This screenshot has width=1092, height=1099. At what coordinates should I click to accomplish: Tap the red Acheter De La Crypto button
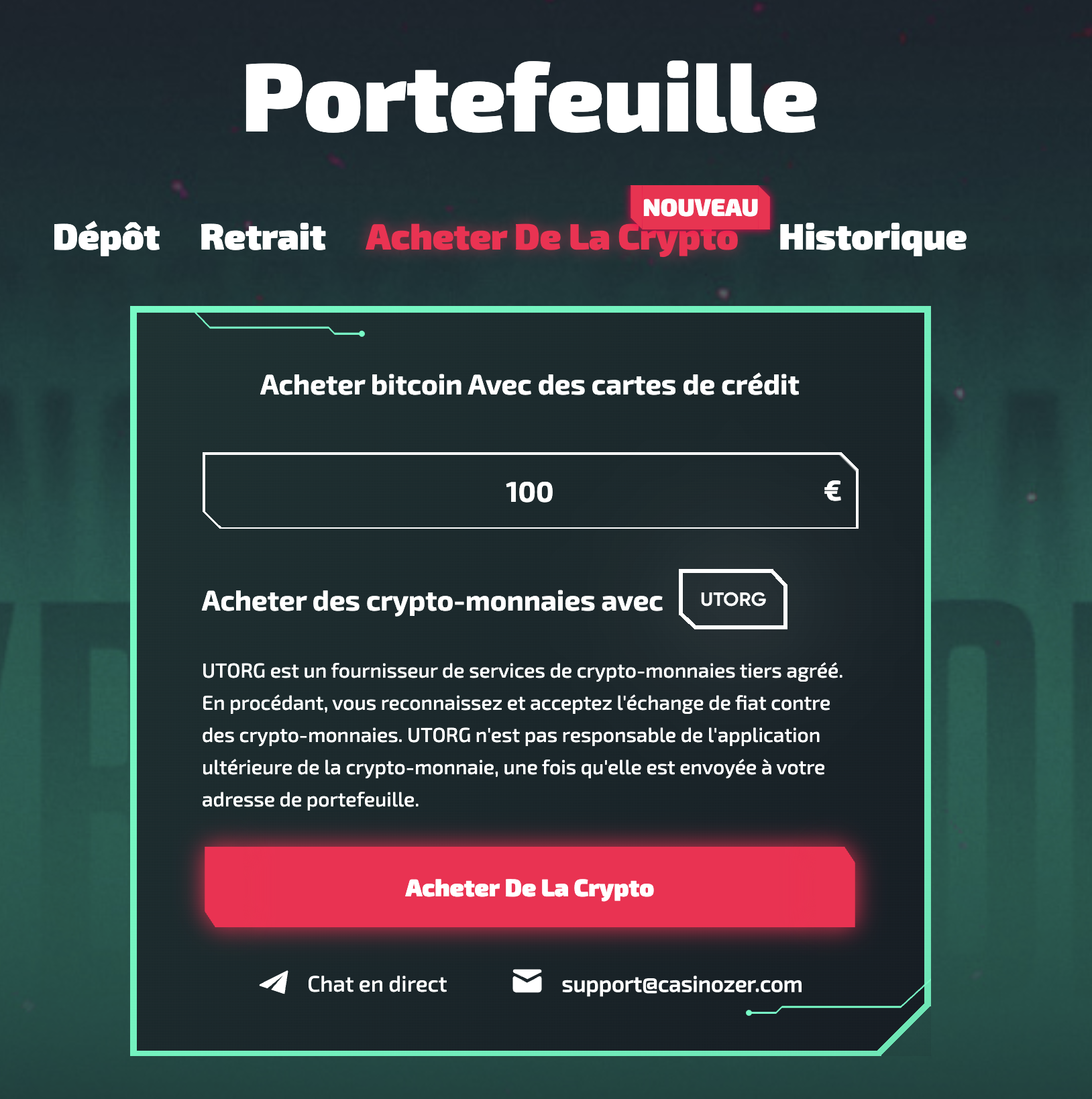[529, 888]
